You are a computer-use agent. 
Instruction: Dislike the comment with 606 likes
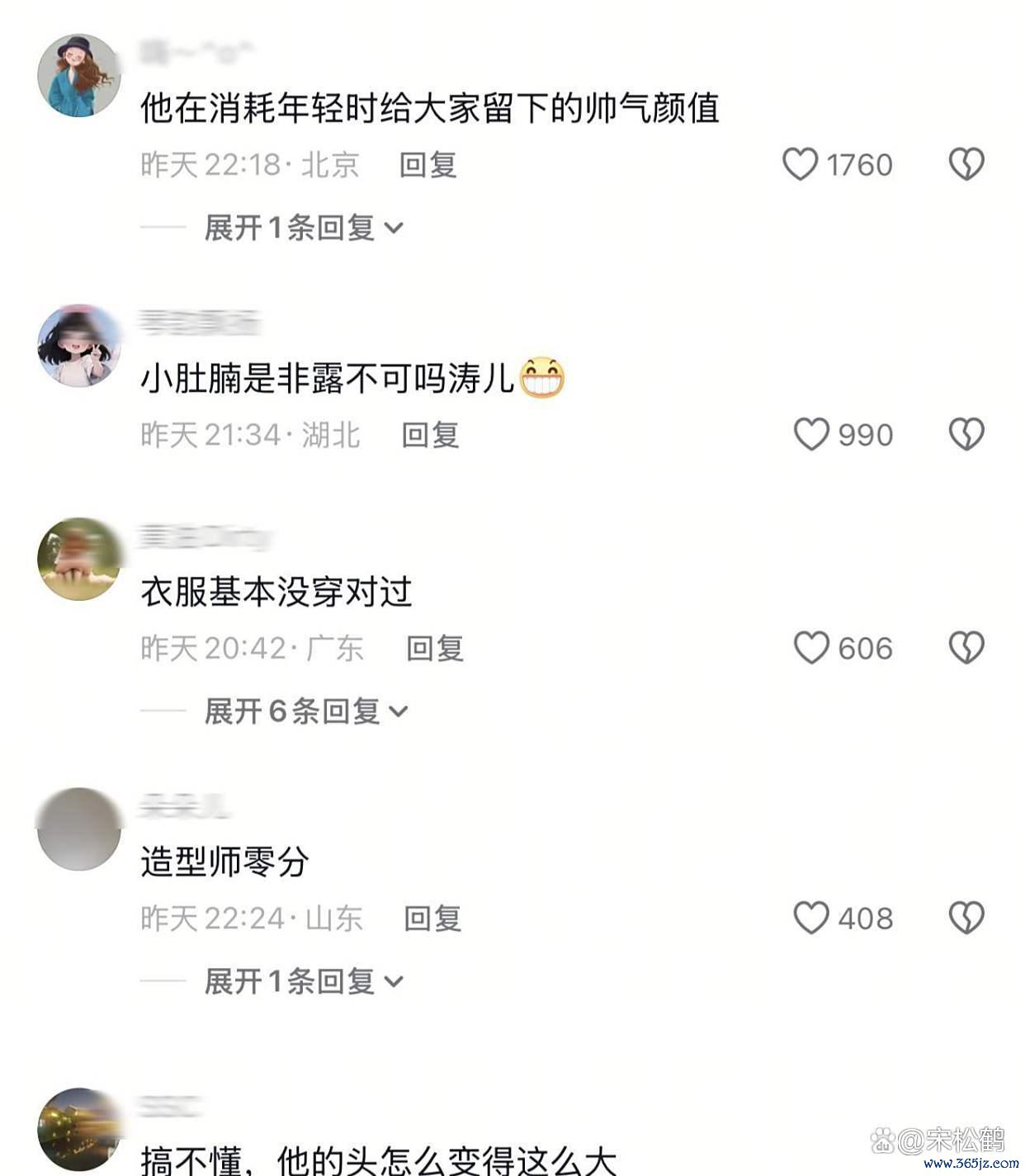[966, 648]
